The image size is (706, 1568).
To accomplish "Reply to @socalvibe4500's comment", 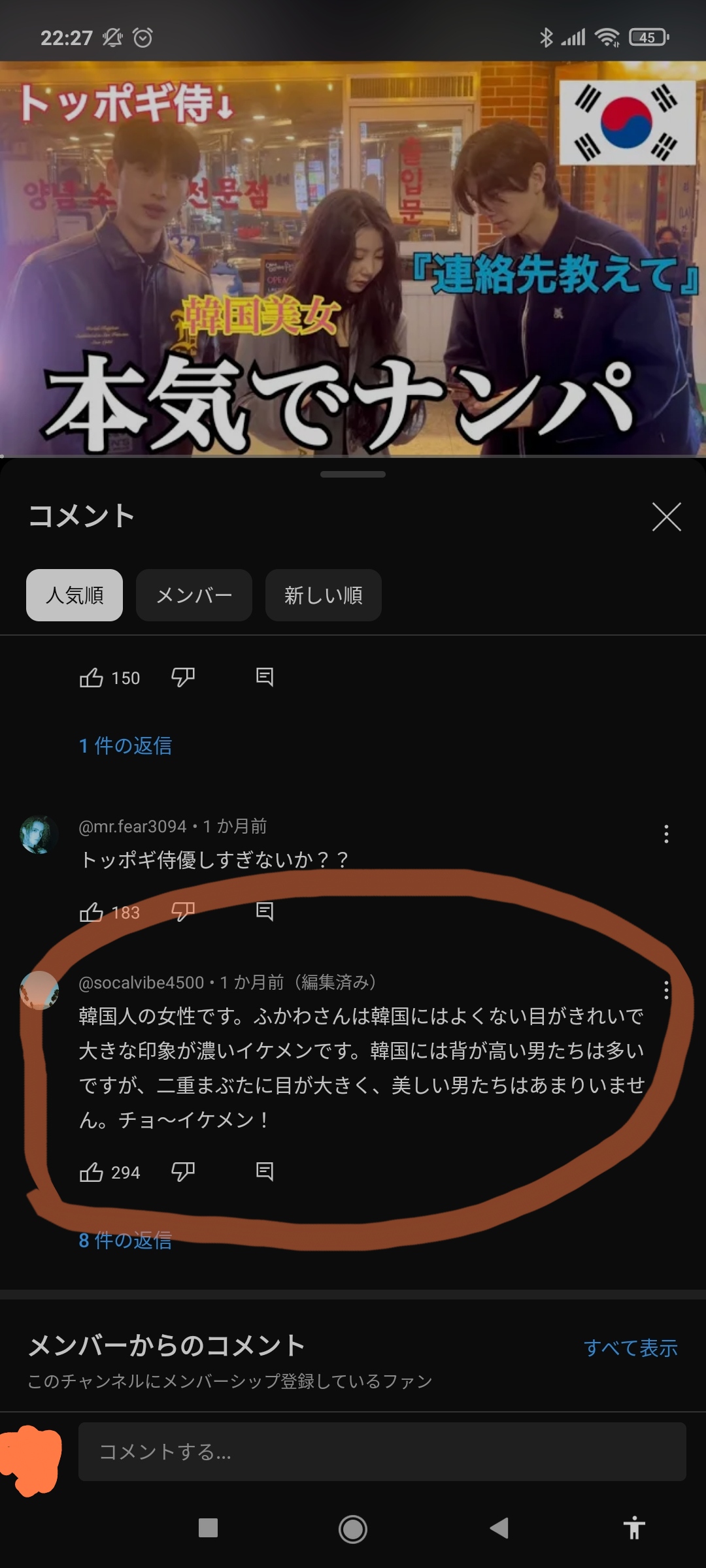I will coord(265,1171).
